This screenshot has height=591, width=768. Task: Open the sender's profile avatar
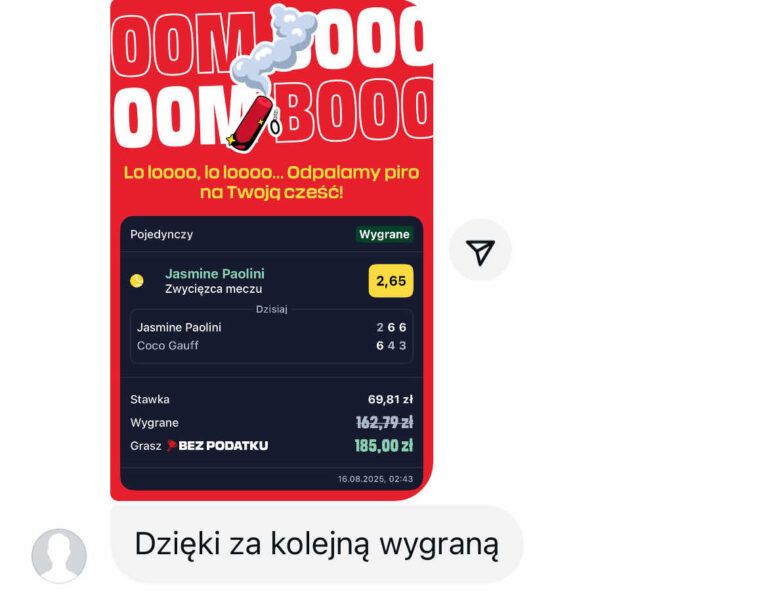click(x=59, y=555)
